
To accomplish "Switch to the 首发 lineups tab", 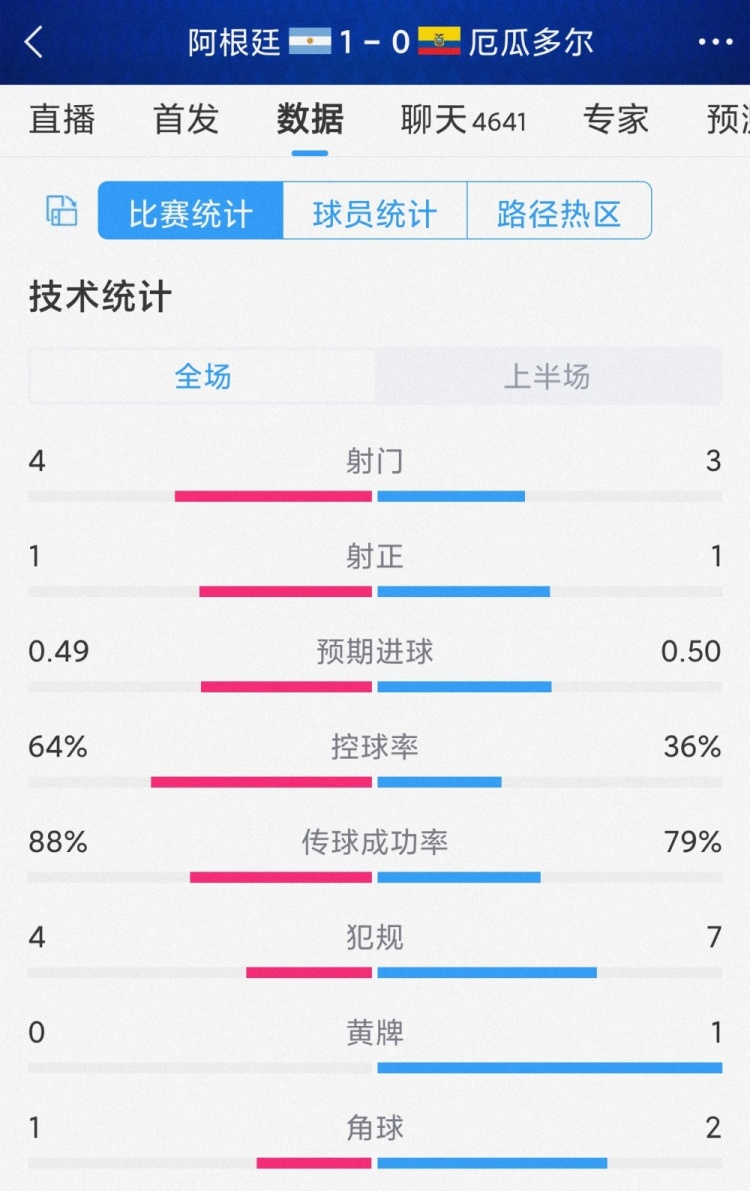I will tap(184, 120).
